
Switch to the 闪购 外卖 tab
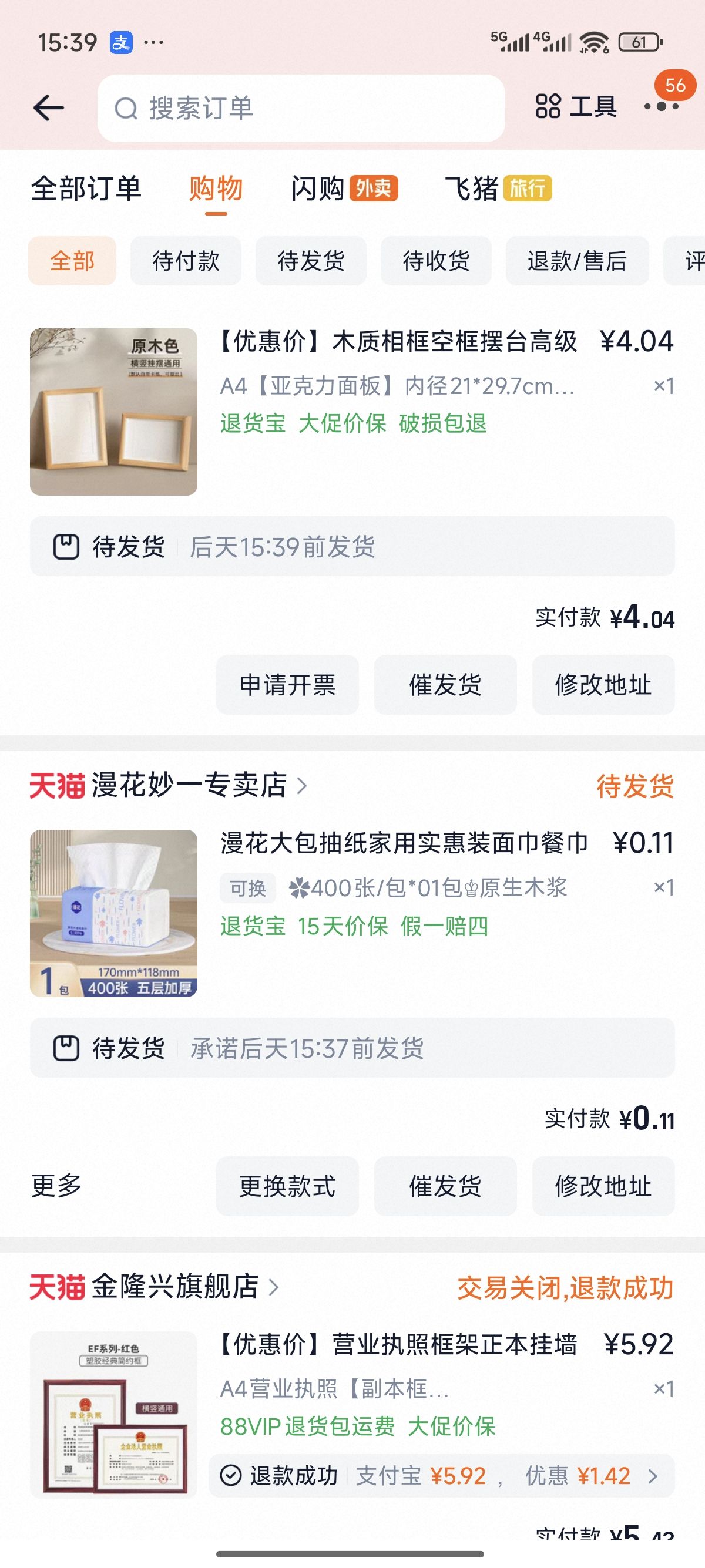[x=344, y=188]
